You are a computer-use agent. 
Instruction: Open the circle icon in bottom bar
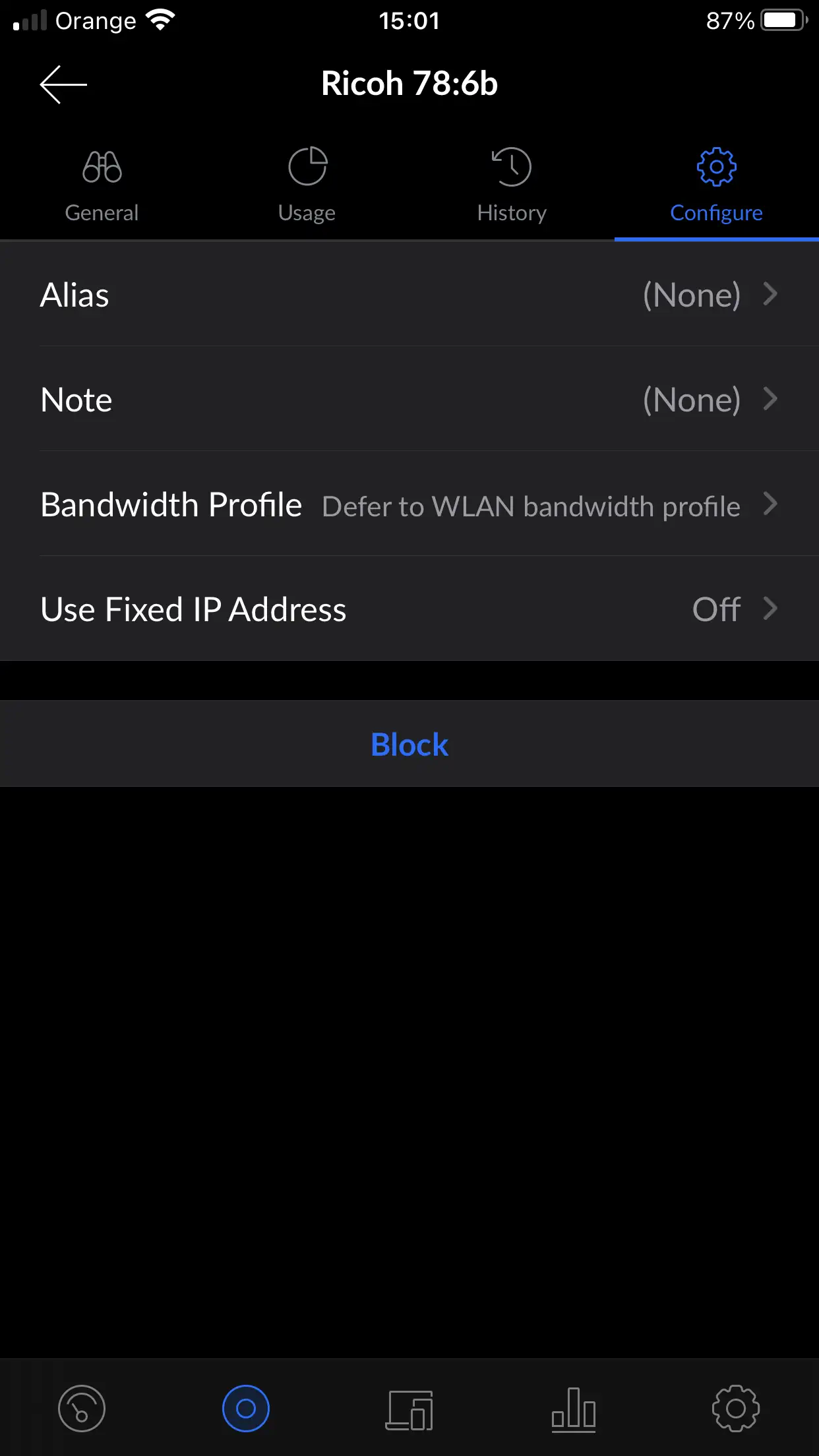pos(246,1409)
